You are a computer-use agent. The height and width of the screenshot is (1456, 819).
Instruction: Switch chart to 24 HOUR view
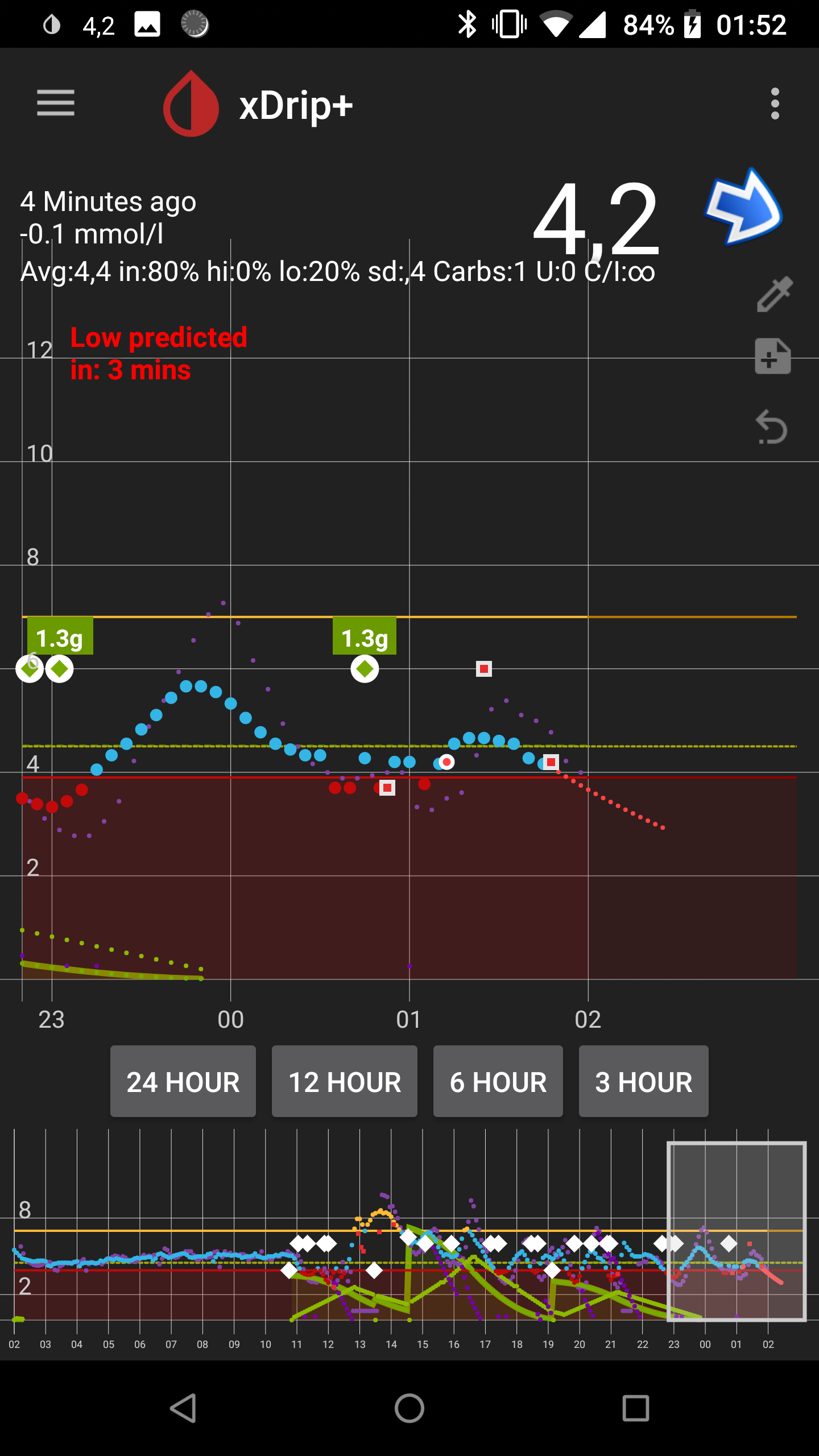pos(183,1081)
